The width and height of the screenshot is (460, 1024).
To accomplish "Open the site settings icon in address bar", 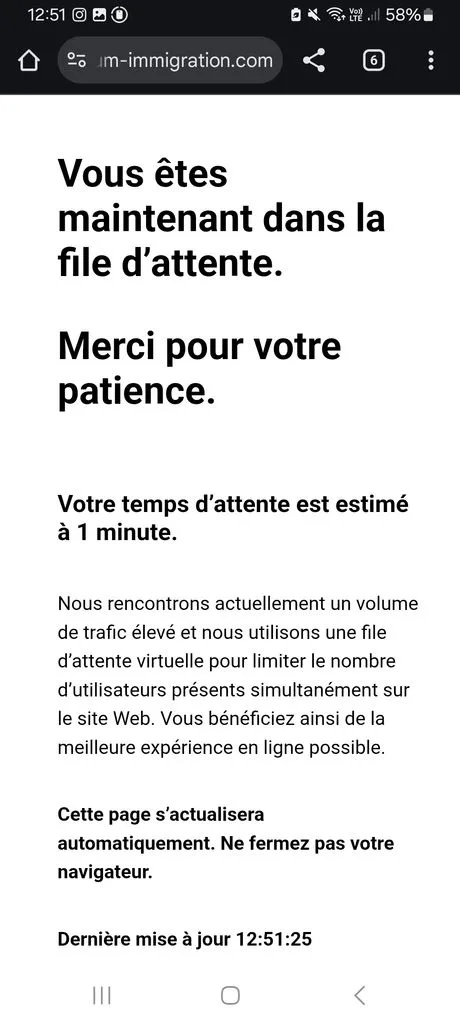I will (x=77, y=61).
